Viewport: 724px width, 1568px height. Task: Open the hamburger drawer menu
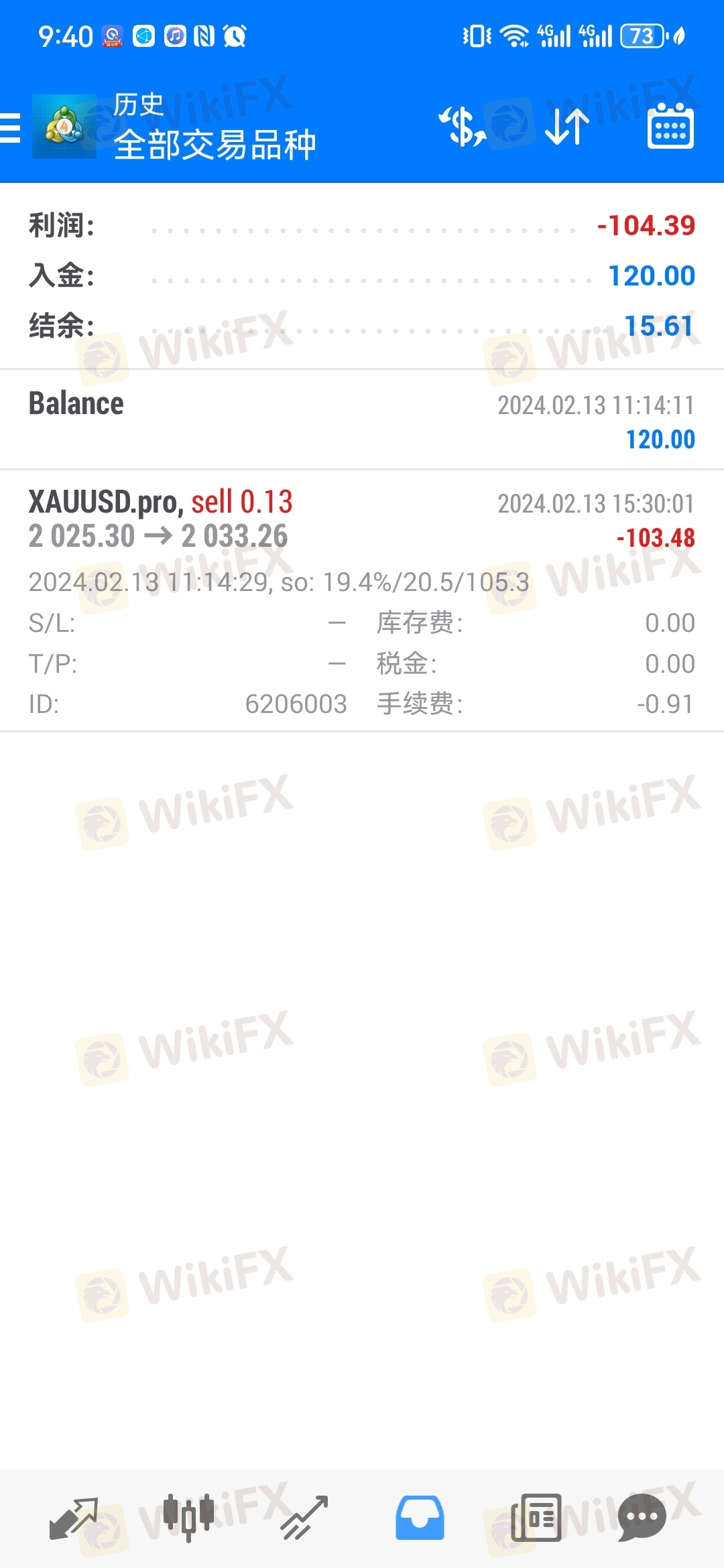[10, 127]
